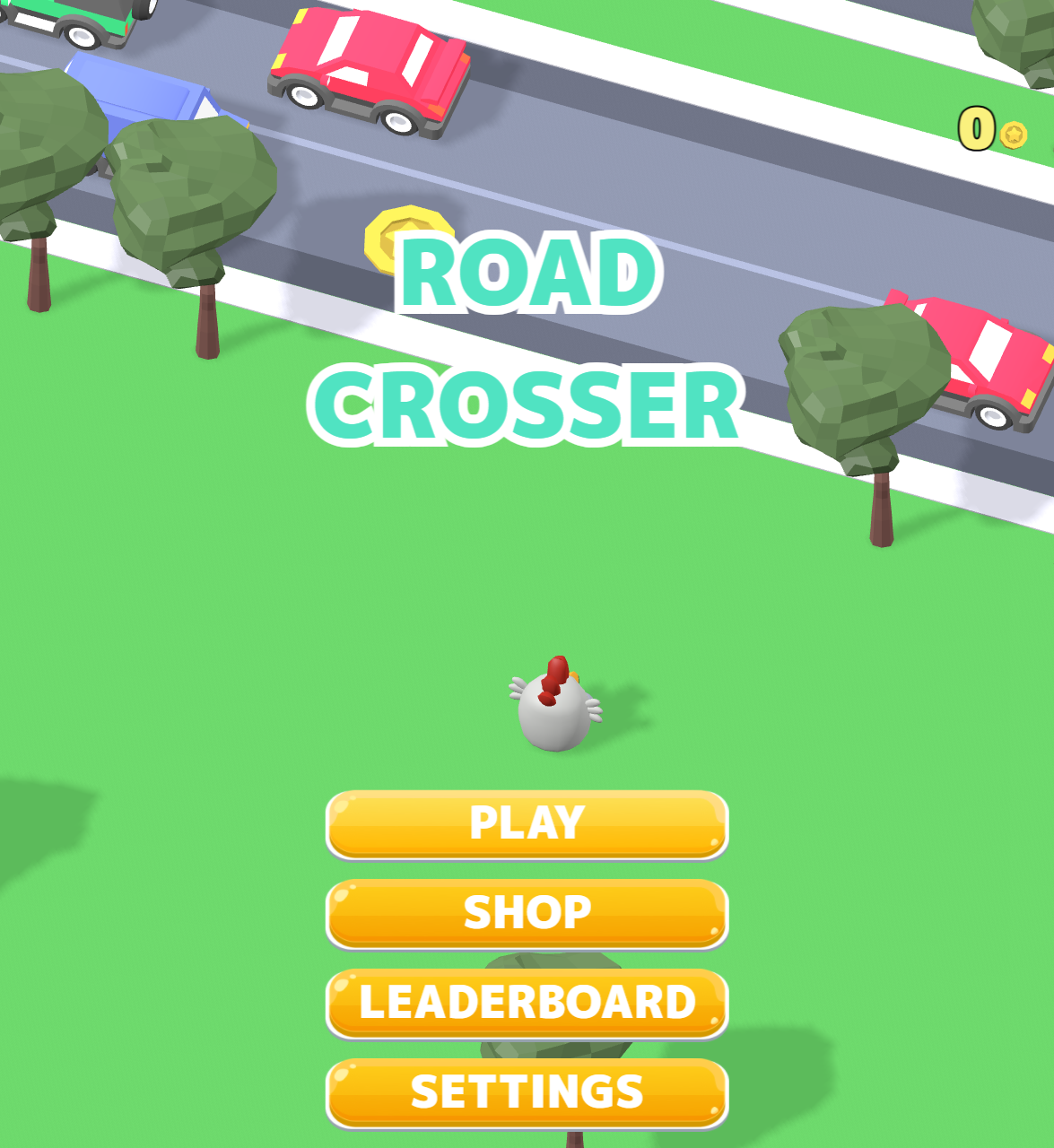View the Leaderboard
Viewport: 1054px width, 1148px height.
click(x=527, y=1003)
